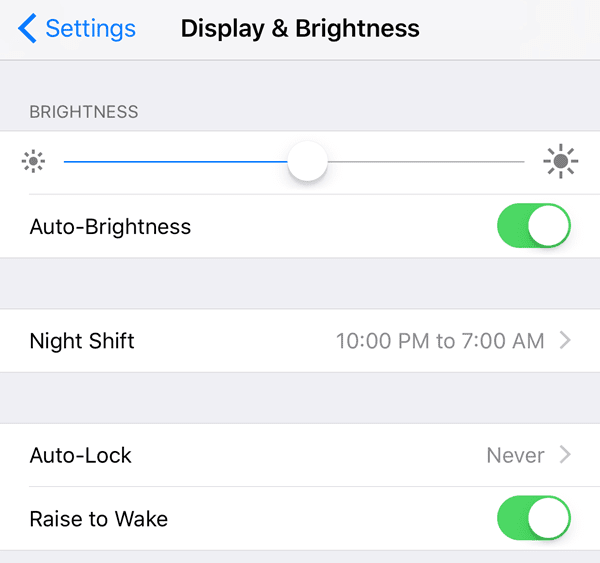Turn off Auto-Brightness
The height and width of the screenshot is (563, 600).
point(533,227)
